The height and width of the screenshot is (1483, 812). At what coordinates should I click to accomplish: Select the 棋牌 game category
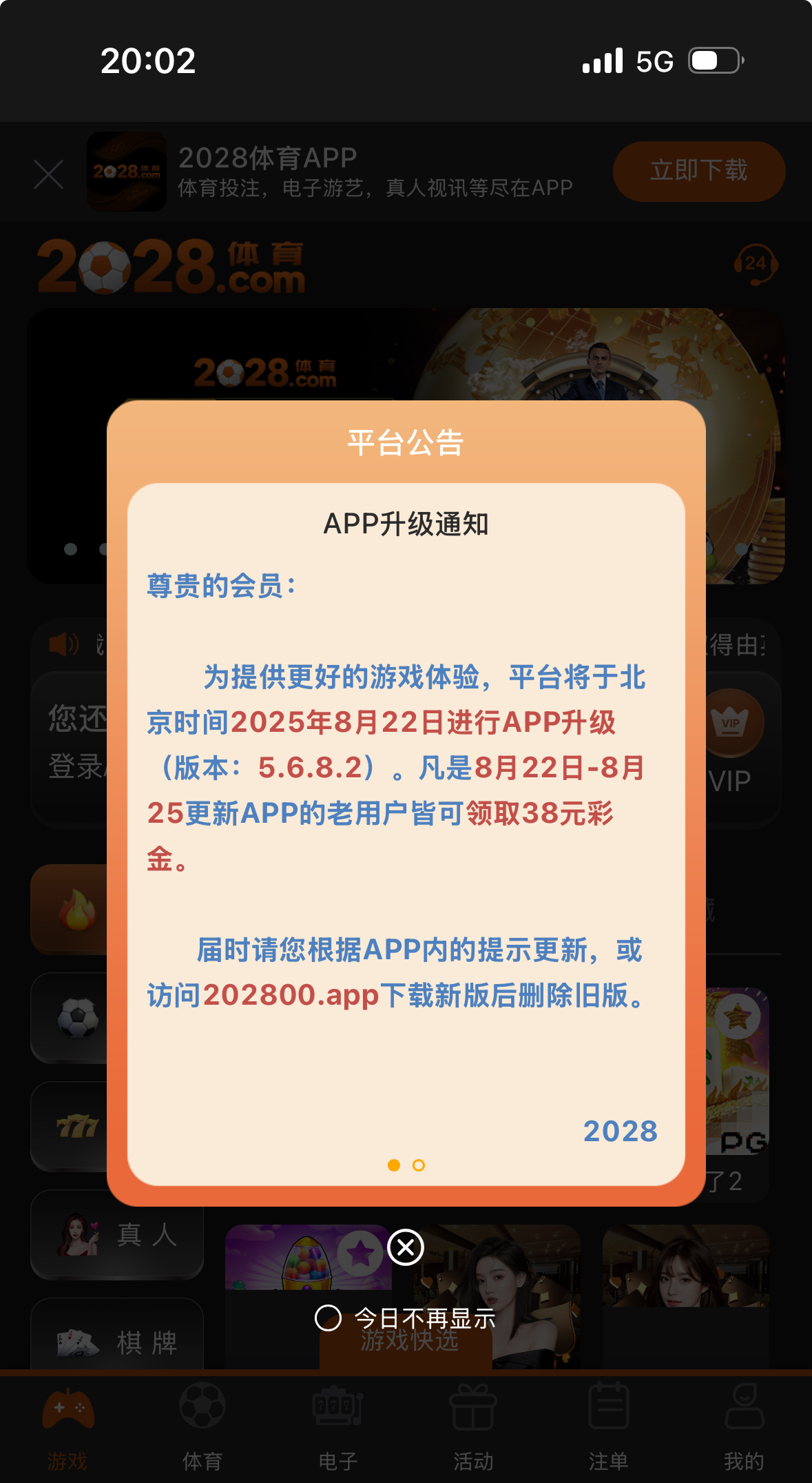coord(117,1341)
